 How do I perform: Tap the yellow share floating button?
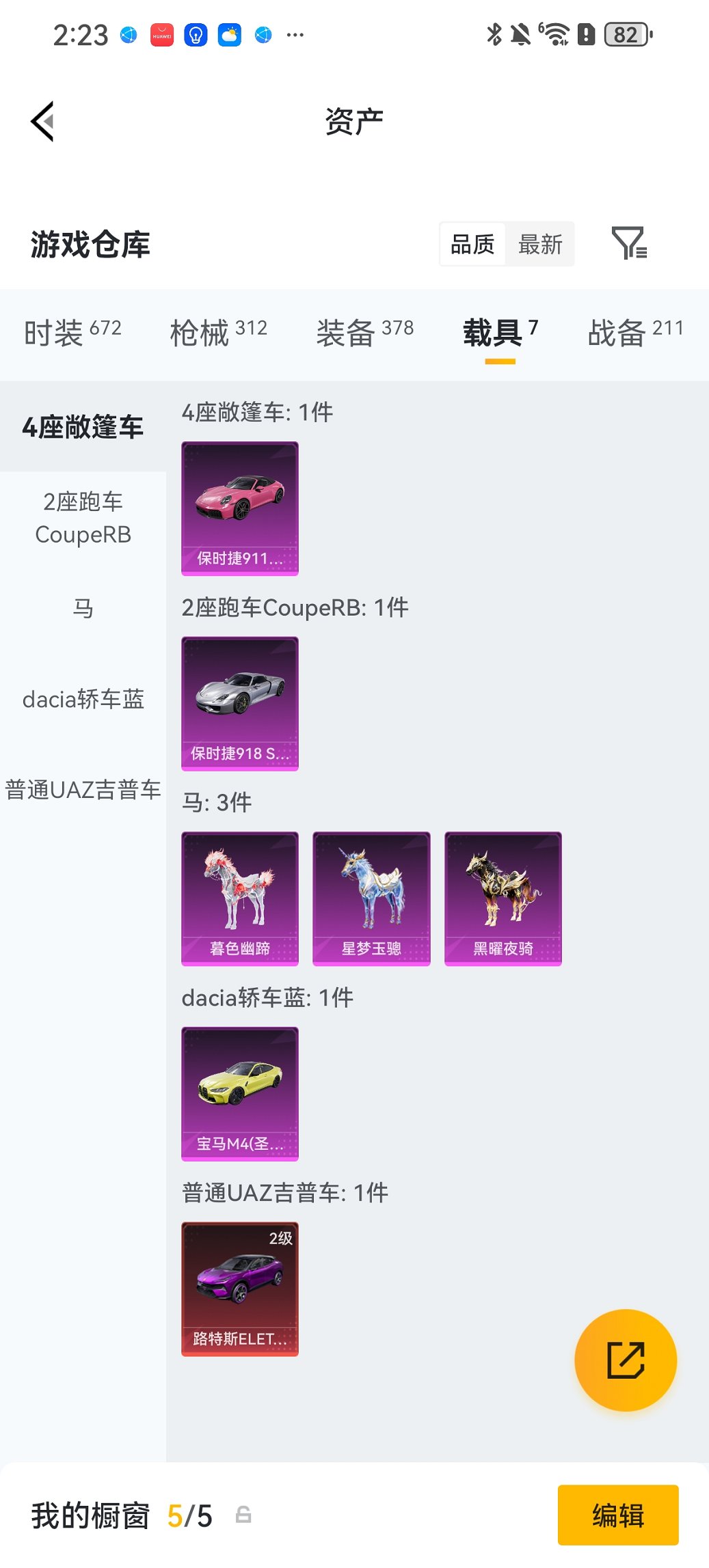tap(626, 1360)
